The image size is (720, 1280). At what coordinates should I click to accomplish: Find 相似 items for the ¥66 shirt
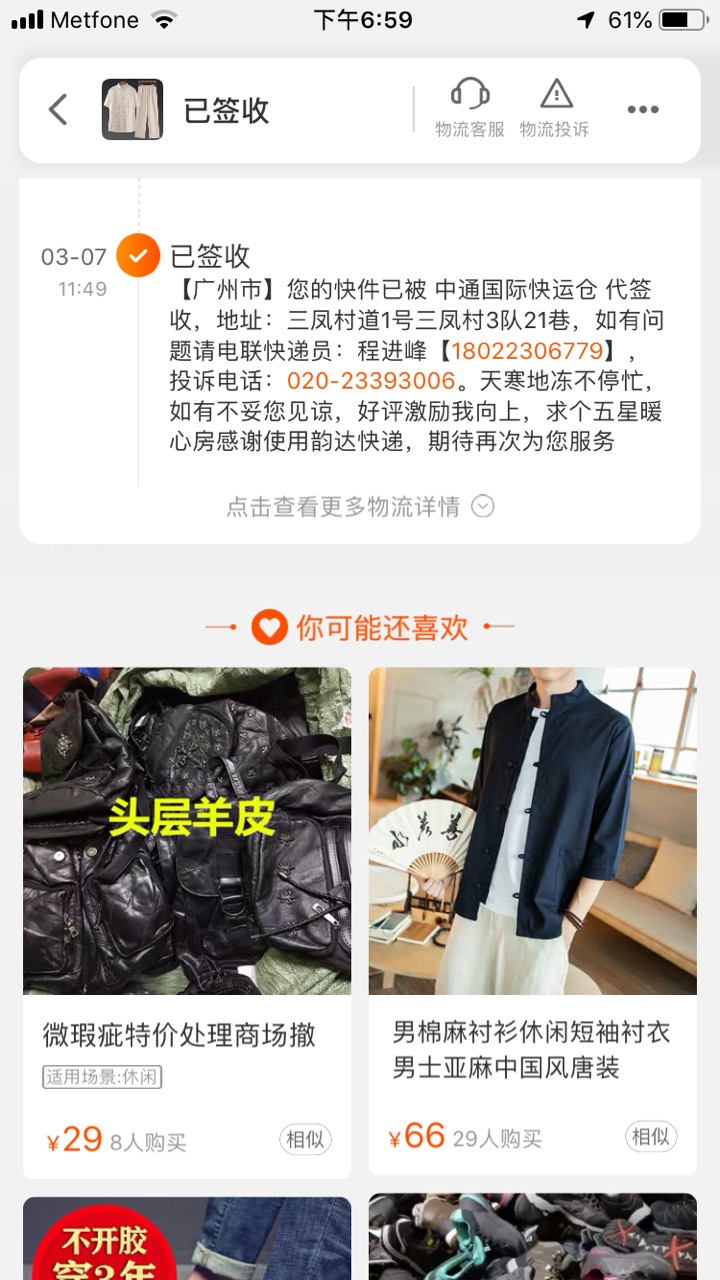point(651,1136)
